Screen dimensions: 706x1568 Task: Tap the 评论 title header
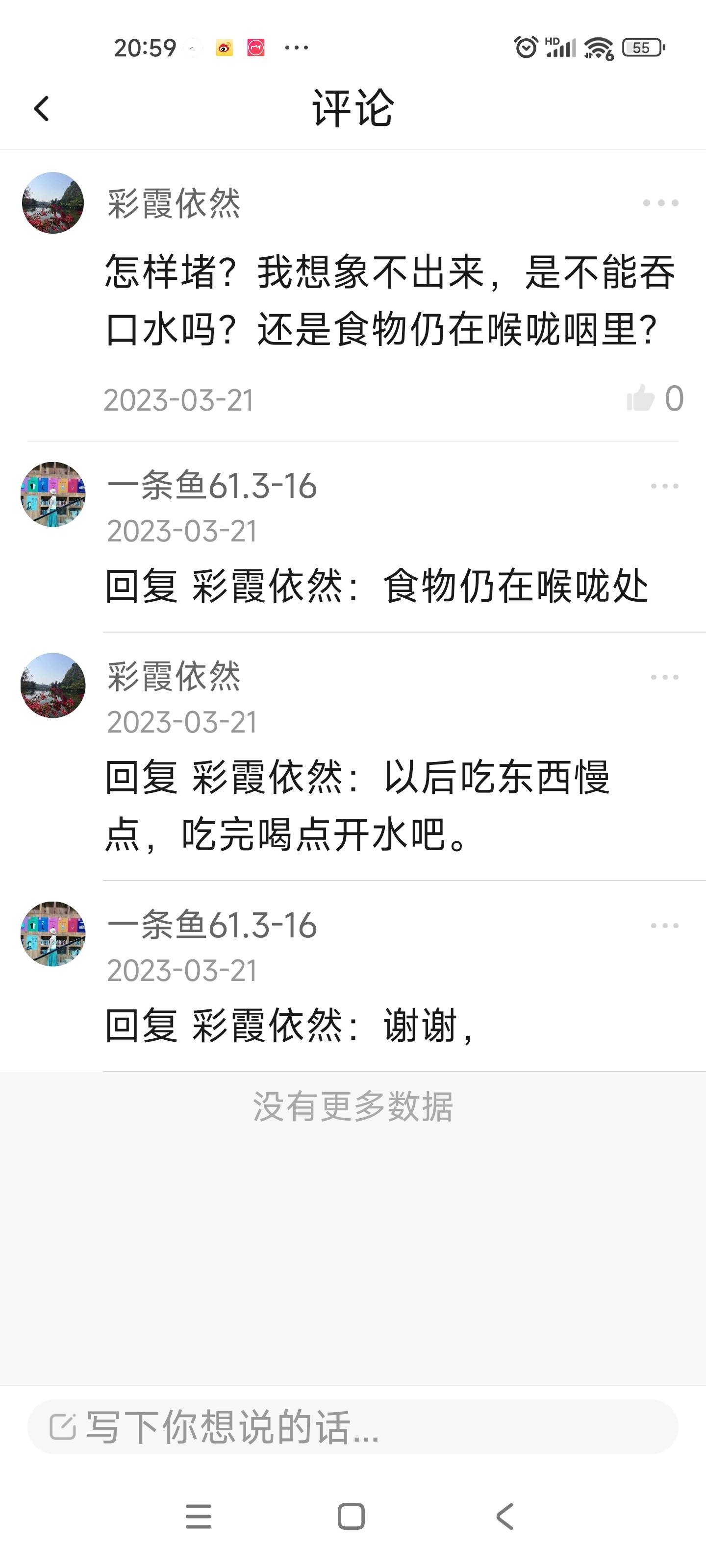click(353, 108)
